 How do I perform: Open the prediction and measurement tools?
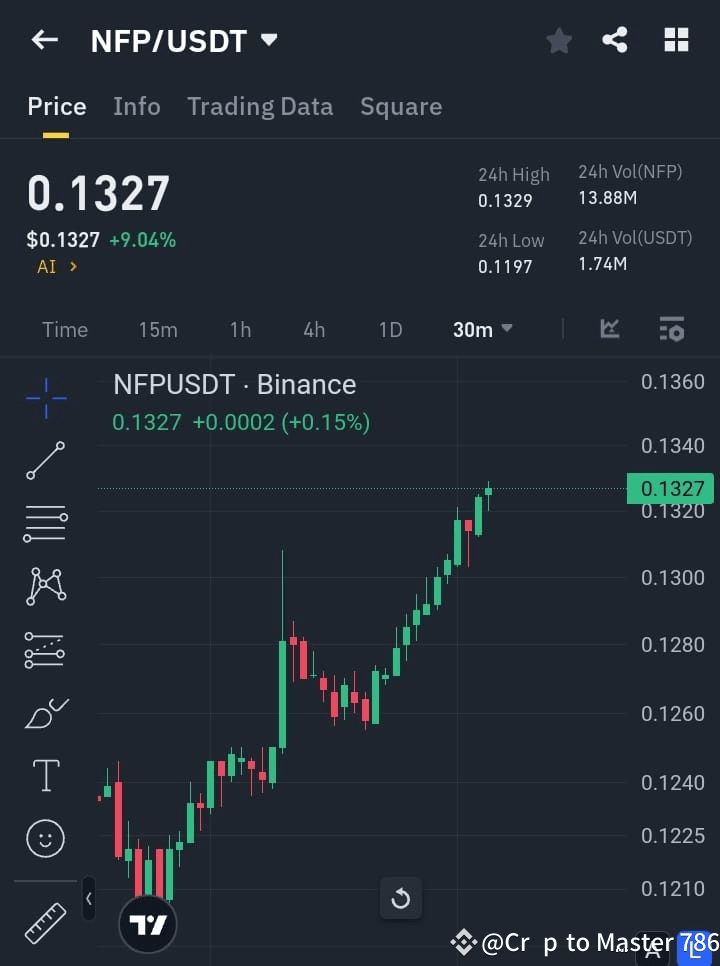point(45,650)
